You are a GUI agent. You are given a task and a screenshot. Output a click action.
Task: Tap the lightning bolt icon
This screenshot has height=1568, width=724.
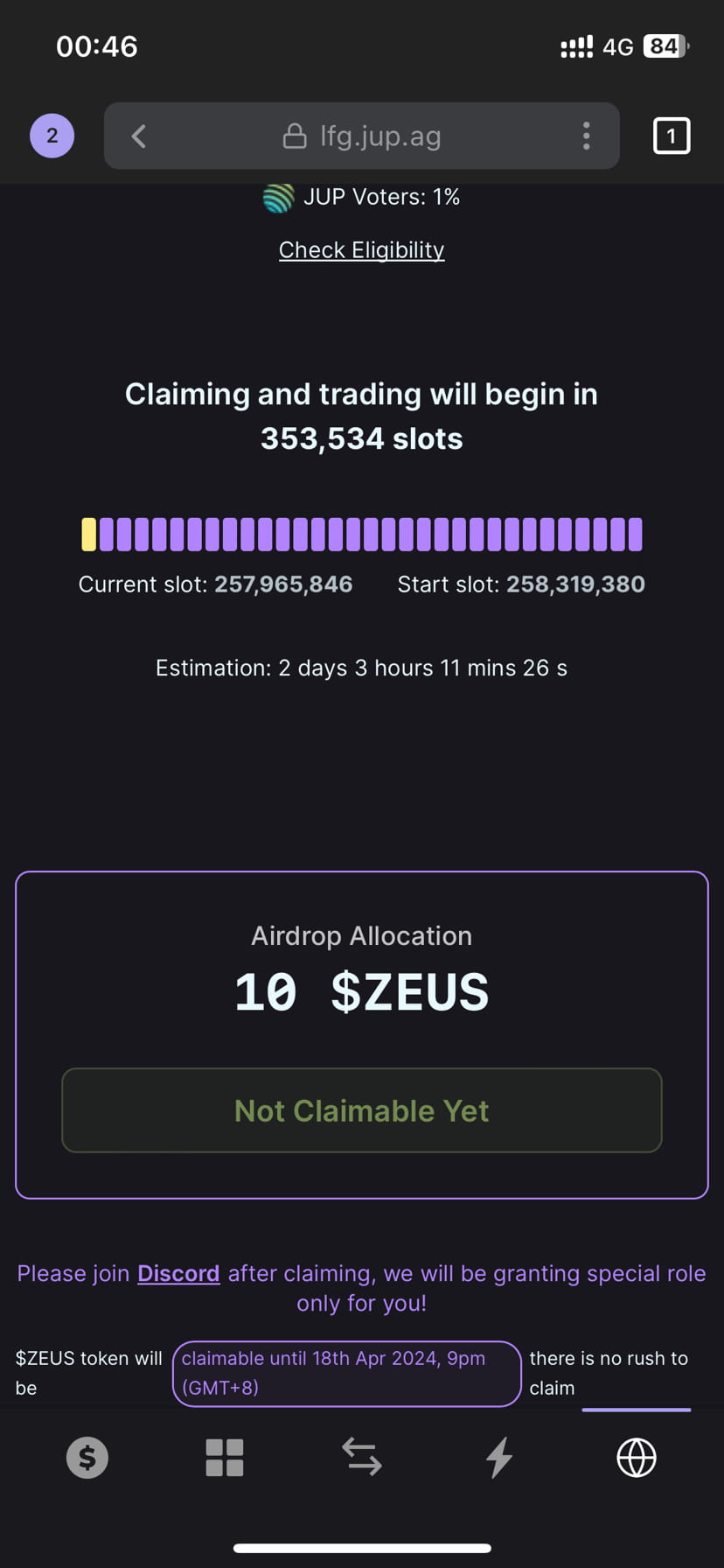coord(498,1457)
